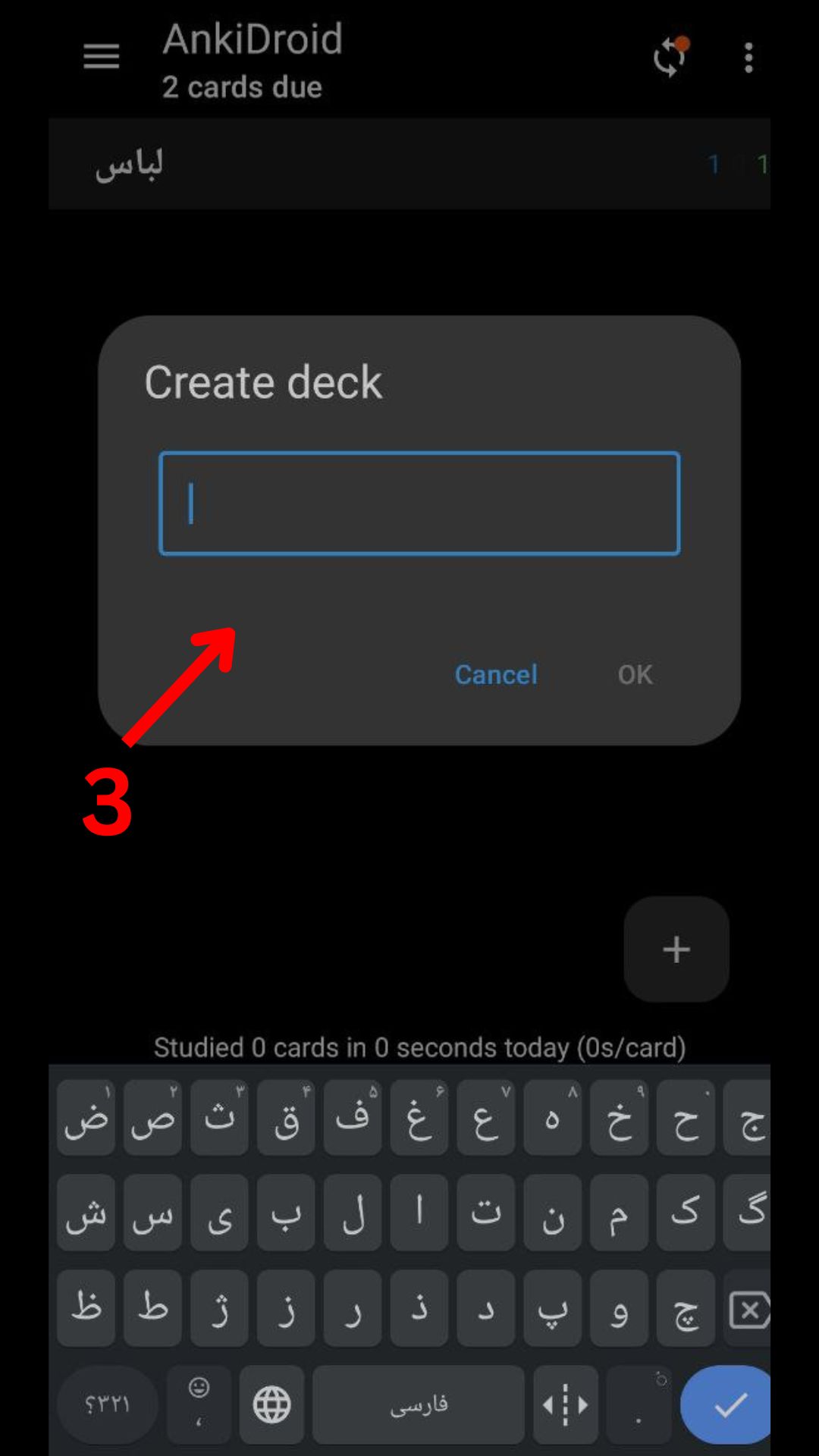Focus the deck name text field

coord(419,504)
